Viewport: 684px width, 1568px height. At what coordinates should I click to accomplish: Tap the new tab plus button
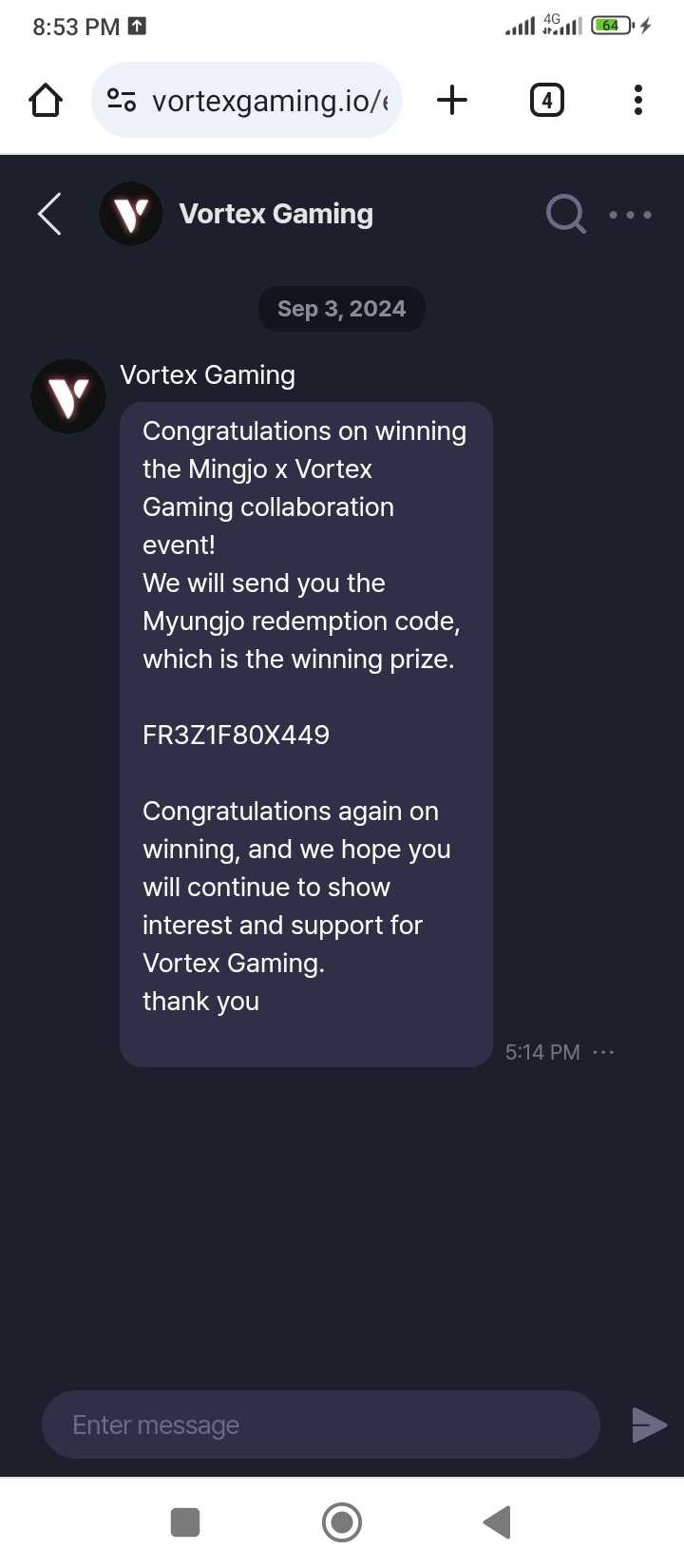tap(452, 99)
